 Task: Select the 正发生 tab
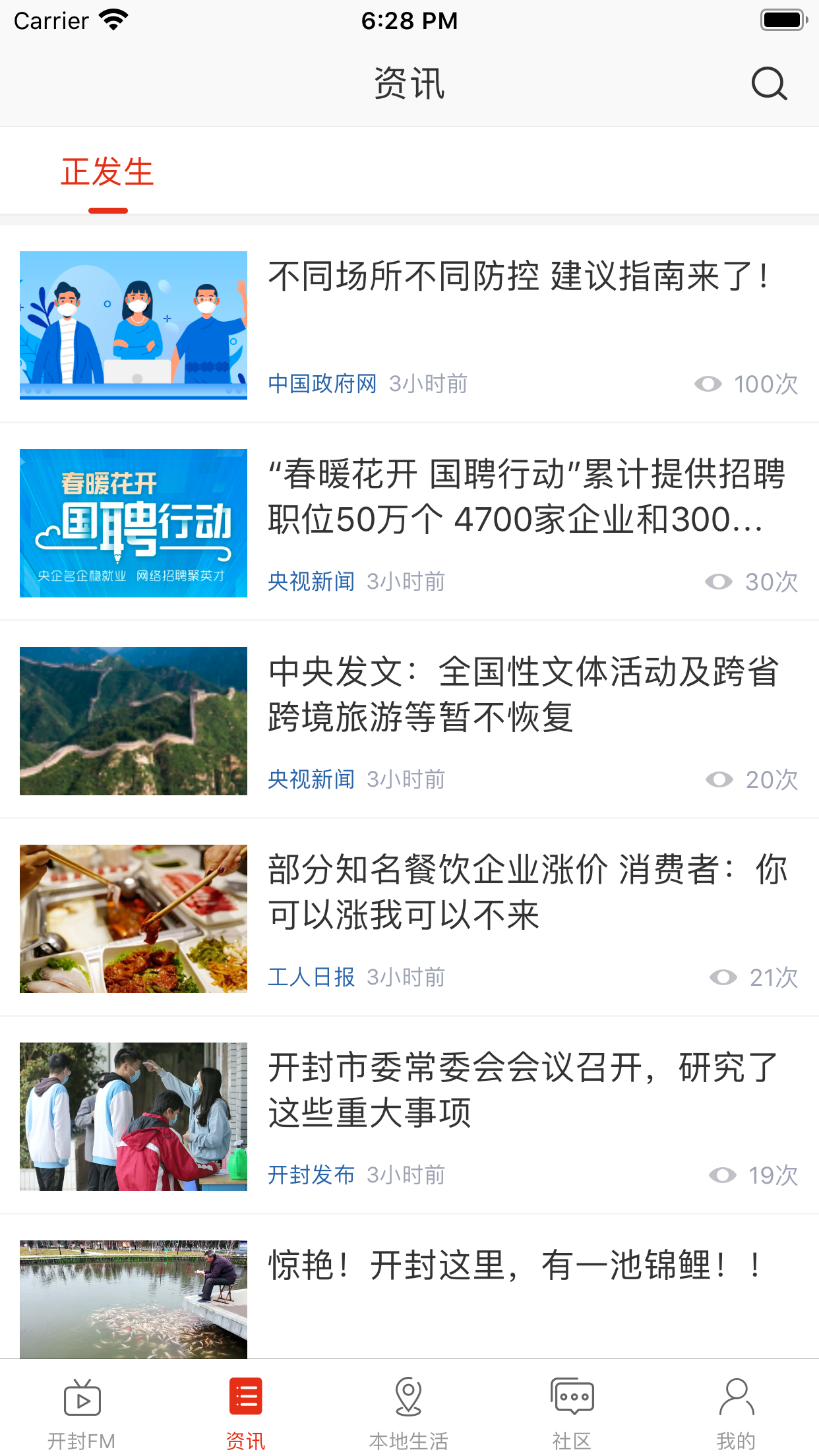coord(107,173)
